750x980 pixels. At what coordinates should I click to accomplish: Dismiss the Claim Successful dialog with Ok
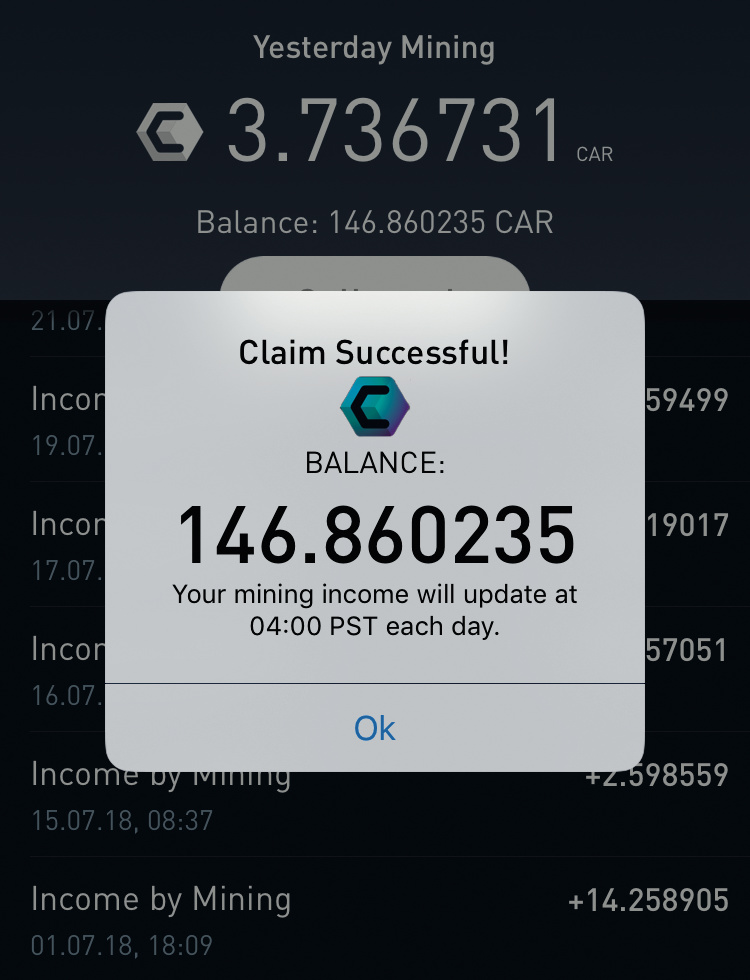click(x=375, y=728)
